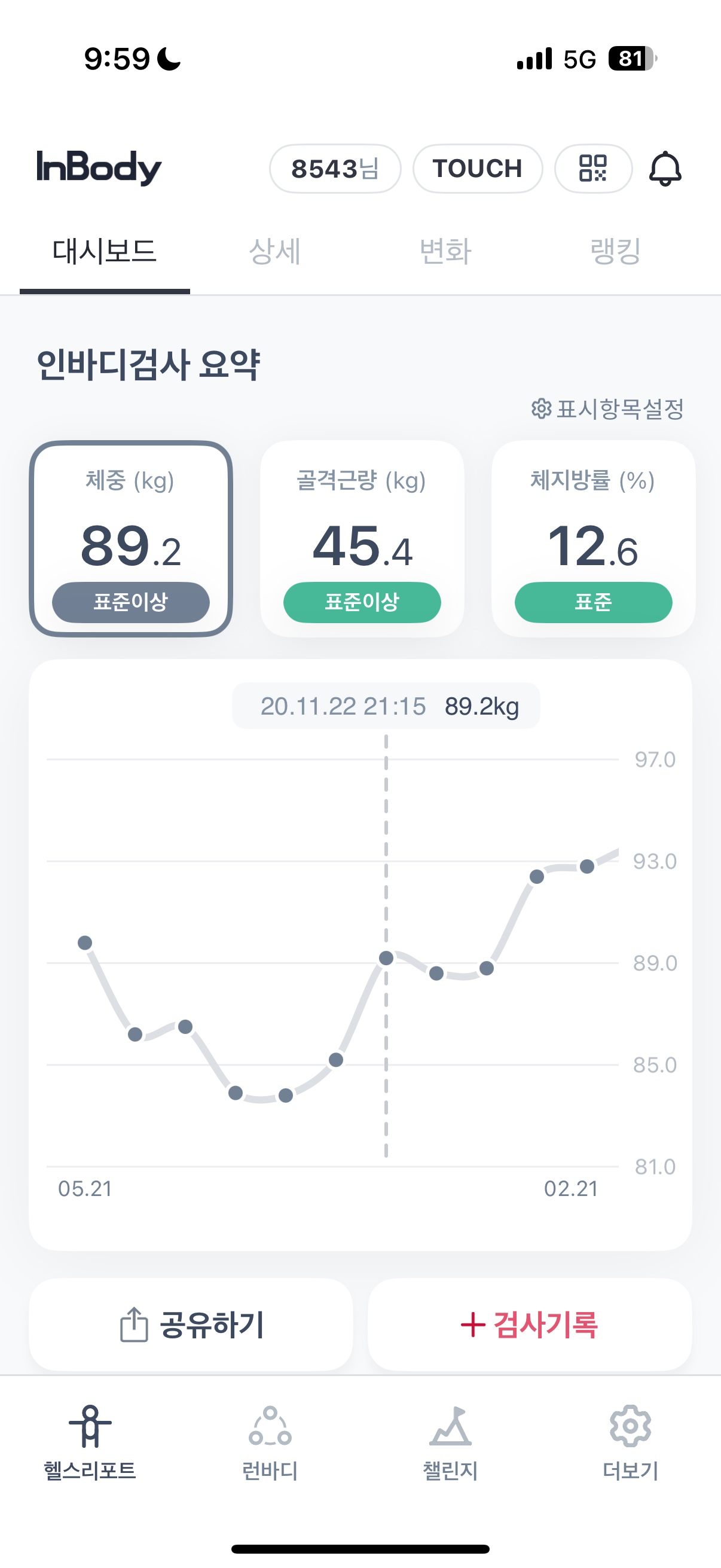Viewport: 721px width, 1568px height.
Task: Switch to the 랭킹 tab
Action: pyautogui.click(x=615, y=251)
